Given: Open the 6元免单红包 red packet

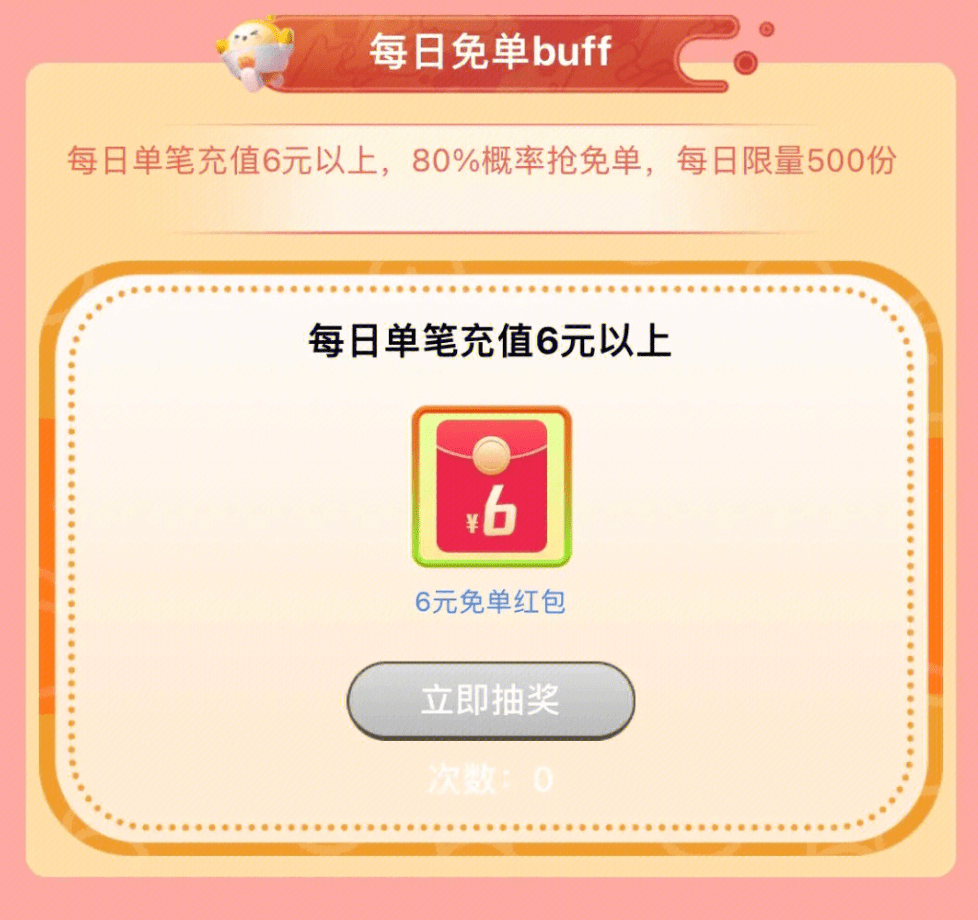Looking at the screenshot, I should coord(491,487).
